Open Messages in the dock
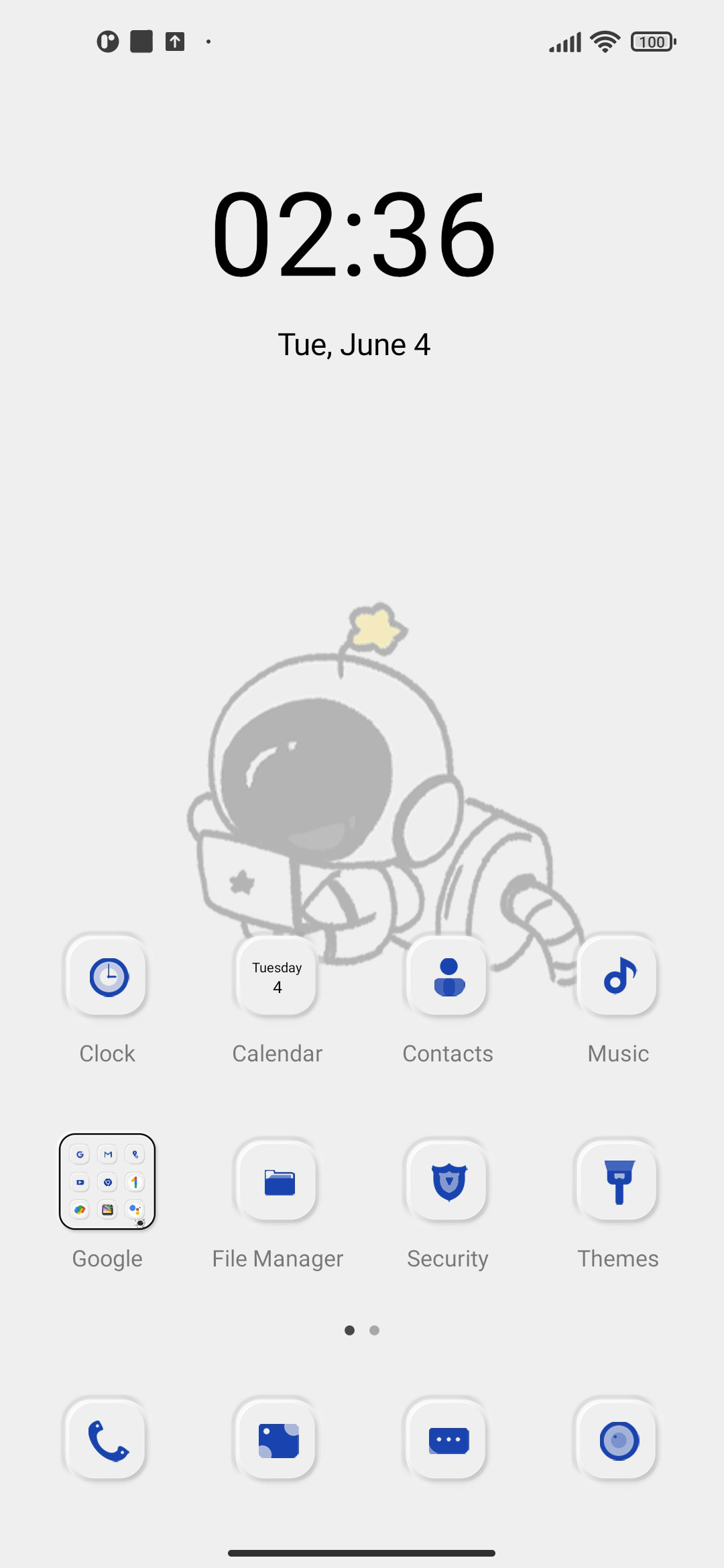Image resolution: width=724 pixels, height=1568 pixels. click(x=448, y=1440)
